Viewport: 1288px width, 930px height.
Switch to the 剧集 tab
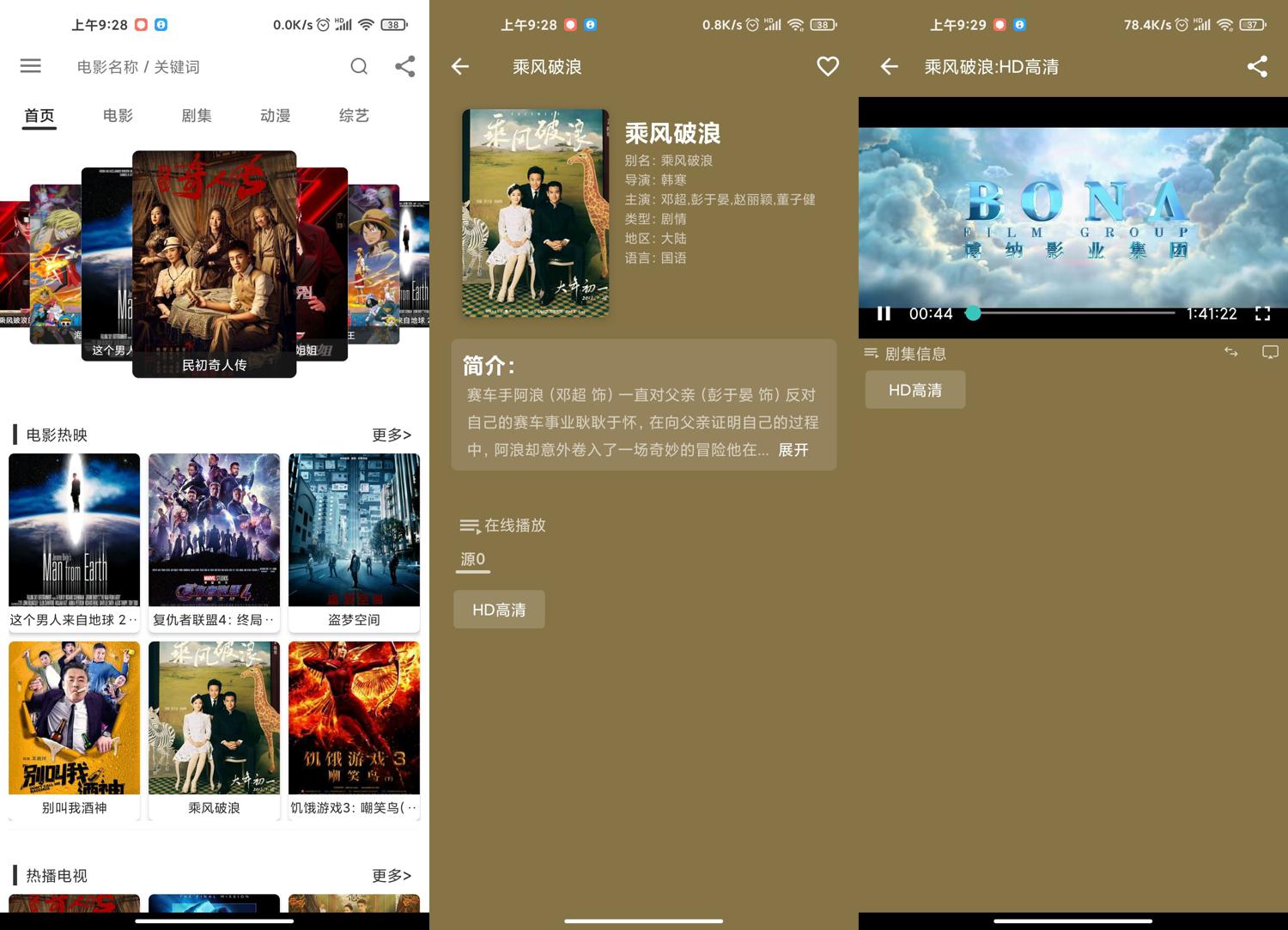click(197, 115)
